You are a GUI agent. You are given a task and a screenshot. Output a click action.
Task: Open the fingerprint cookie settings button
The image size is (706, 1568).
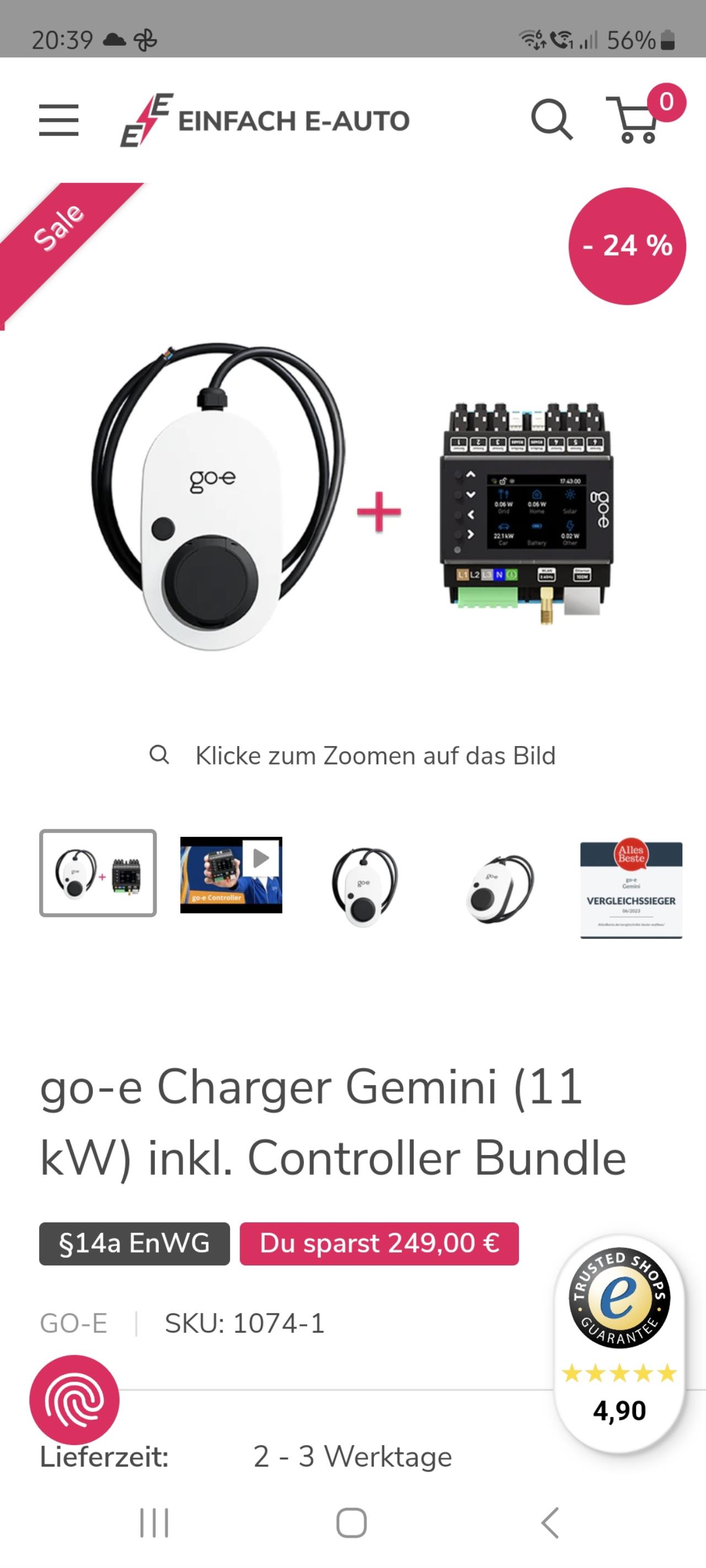click(74, 1399)
